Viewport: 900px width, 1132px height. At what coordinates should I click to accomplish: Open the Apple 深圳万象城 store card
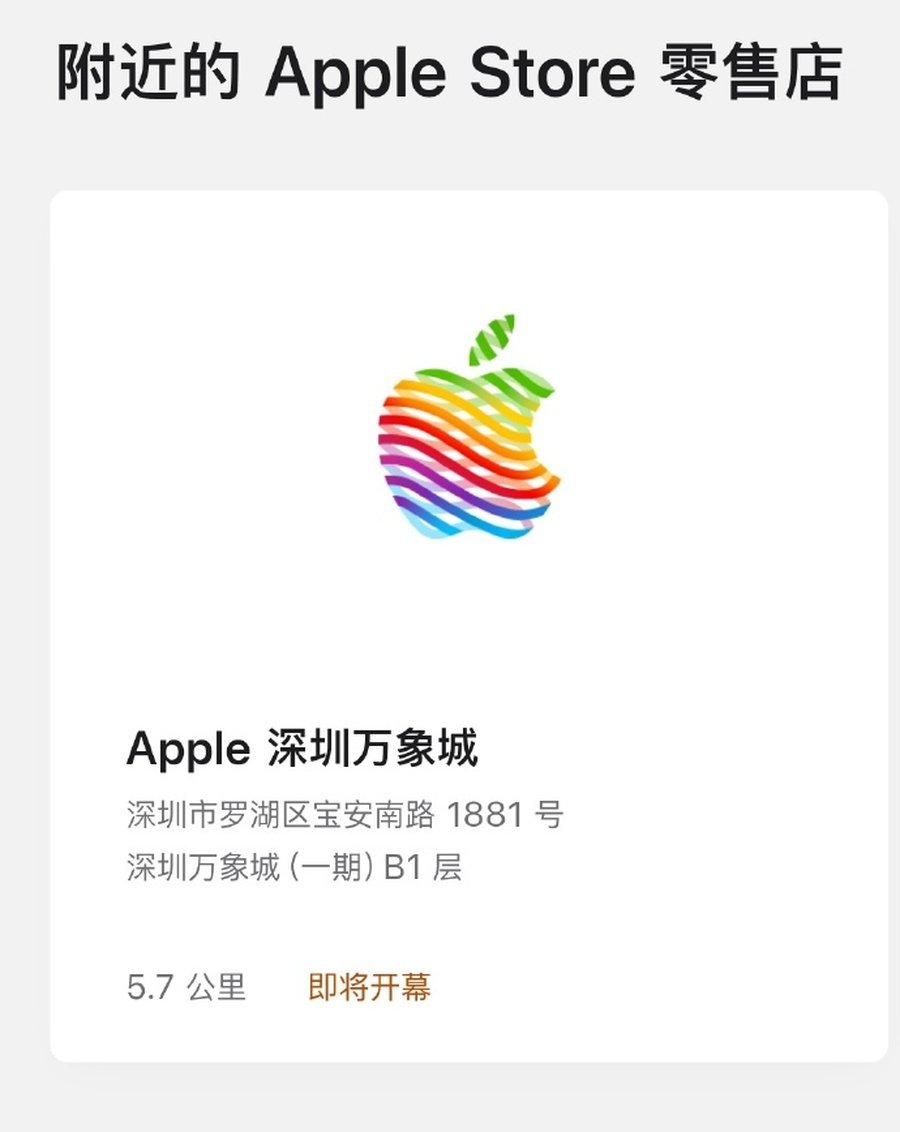tap(302, 748)
